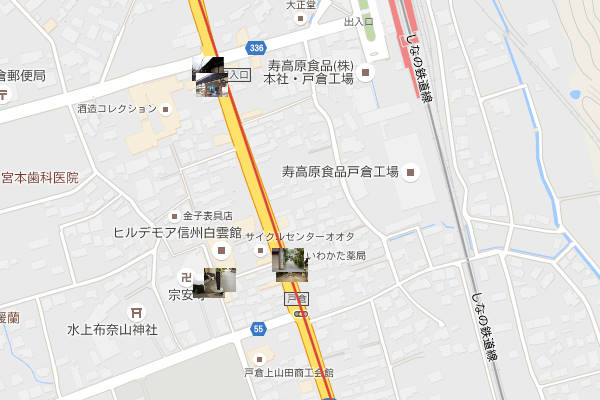600x400 pixels.
Task: Open the photo marker below サイクルセンターオオタ
Action: click(x=289, y=261)
